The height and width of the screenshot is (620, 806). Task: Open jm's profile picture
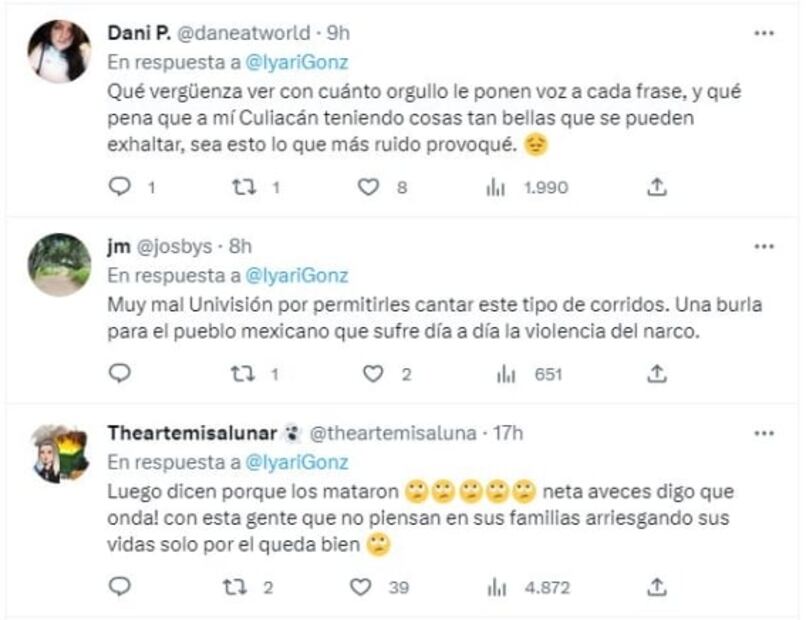(59, 265)
